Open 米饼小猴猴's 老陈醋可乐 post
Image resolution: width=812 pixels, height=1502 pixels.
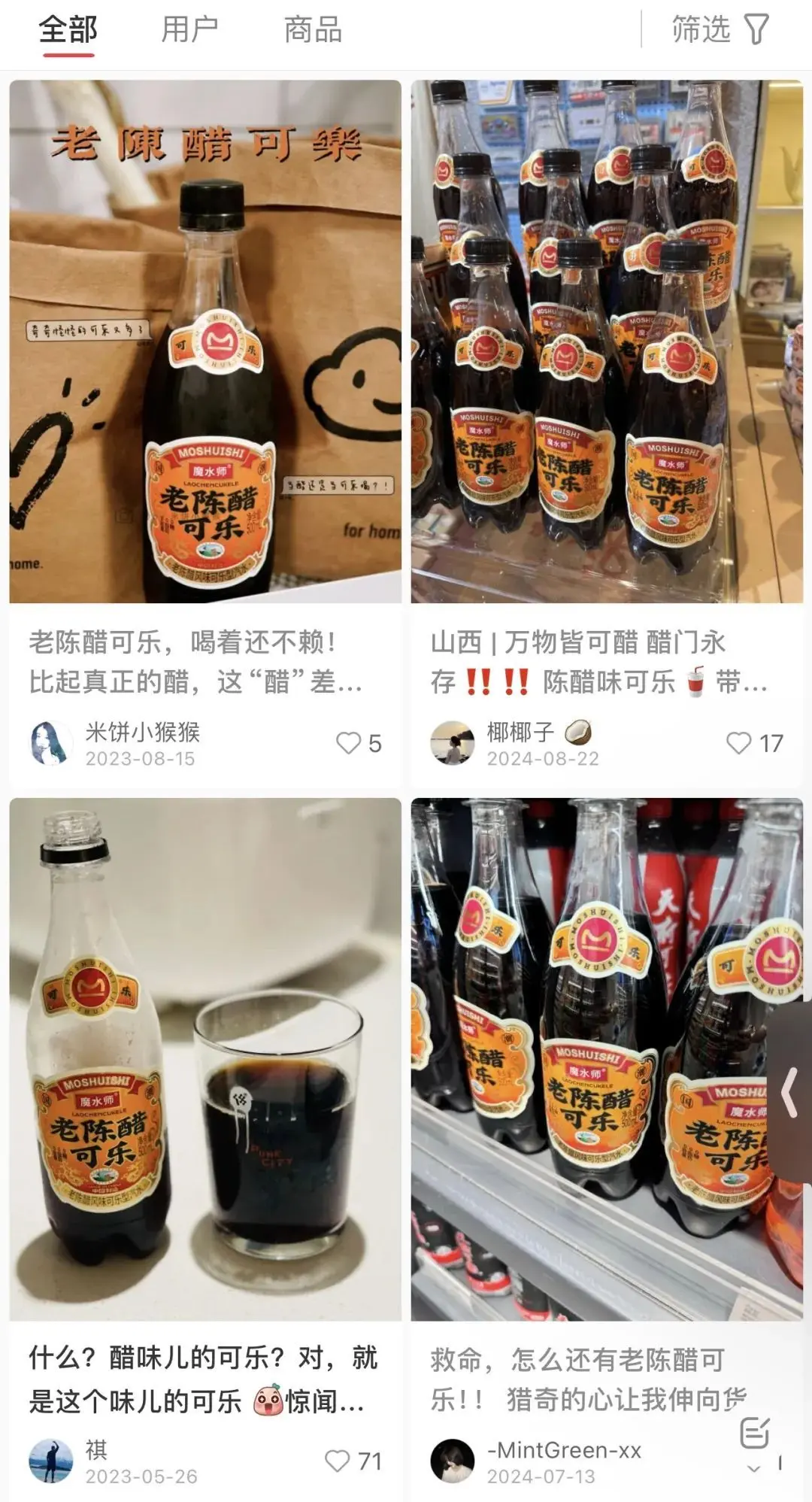point(205,341)
